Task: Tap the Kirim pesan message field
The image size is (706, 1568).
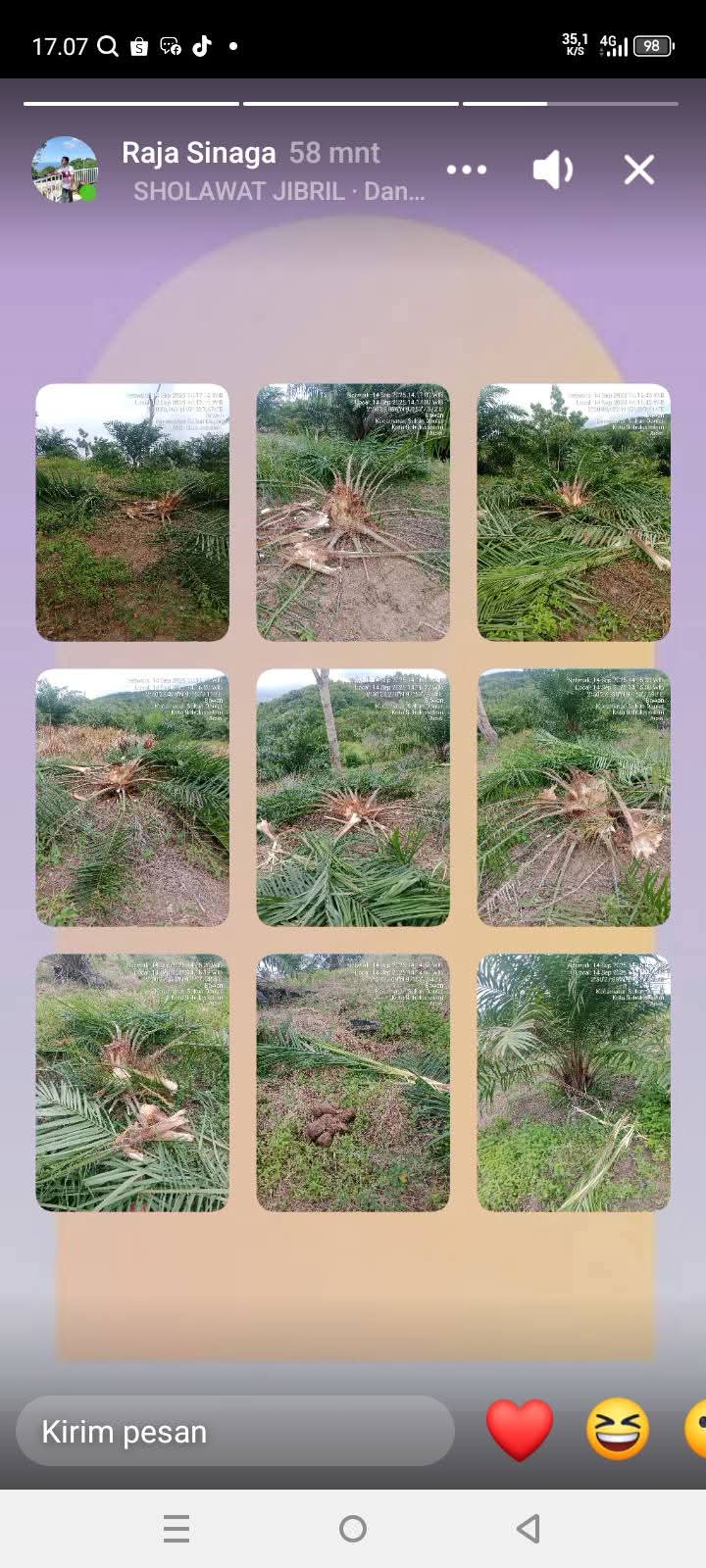Action: (235, 1432)
